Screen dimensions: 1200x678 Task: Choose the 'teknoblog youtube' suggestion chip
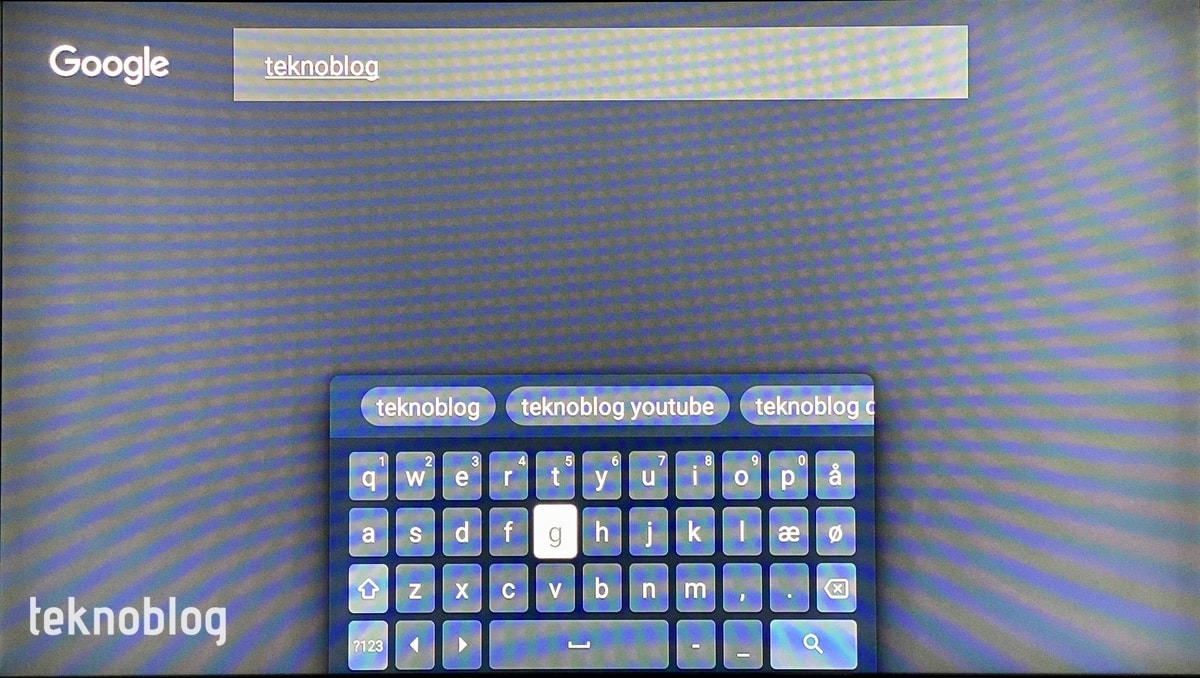tap(617, 407)
